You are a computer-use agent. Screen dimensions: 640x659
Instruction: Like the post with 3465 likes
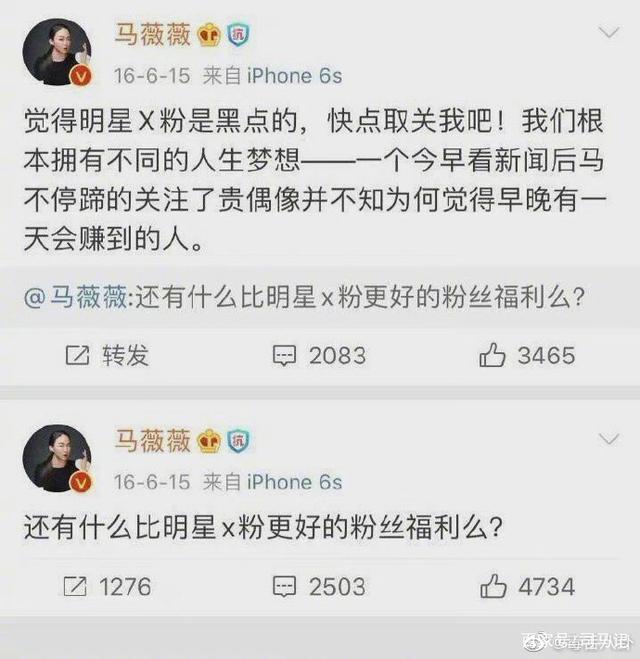[x=527, y=355]
